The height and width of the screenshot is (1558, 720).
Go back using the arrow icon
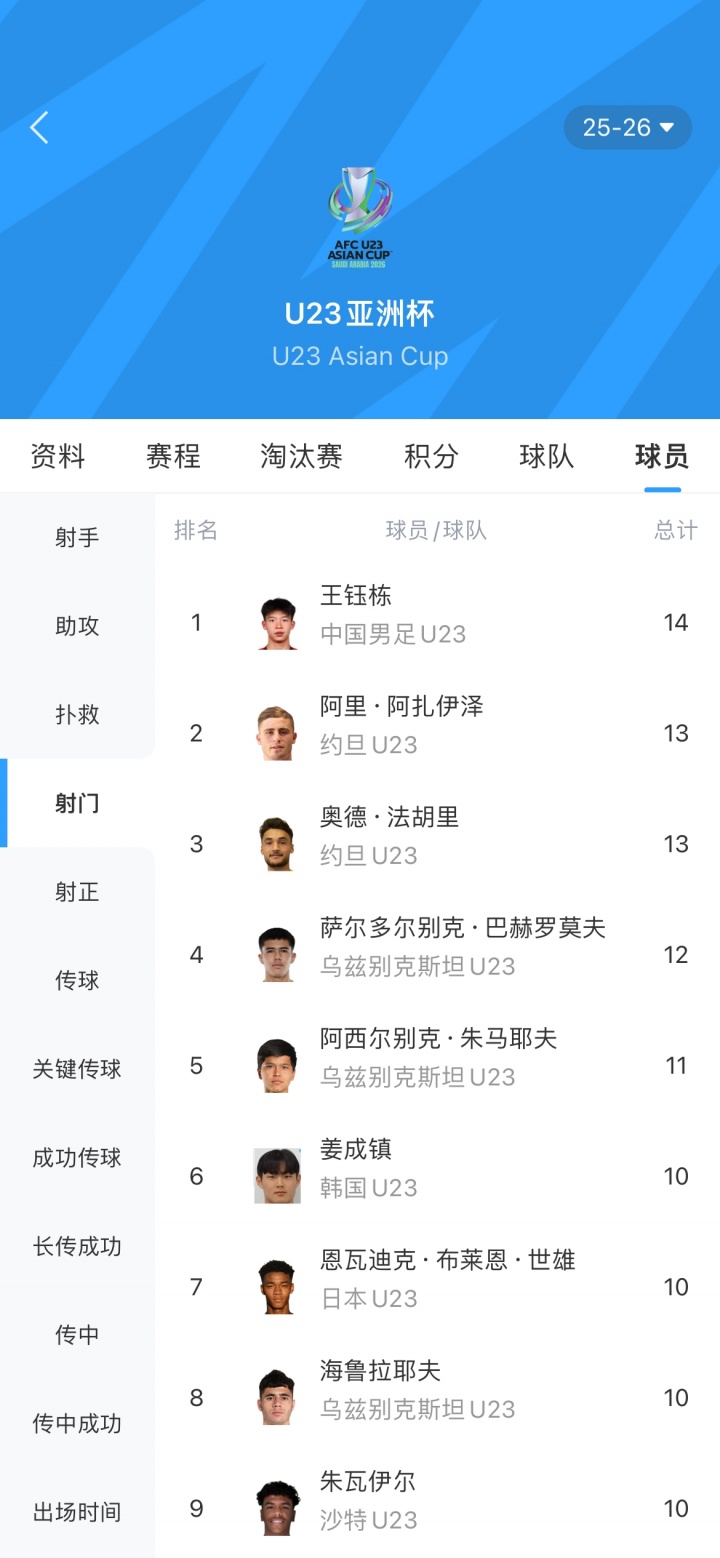coord(40,128)
